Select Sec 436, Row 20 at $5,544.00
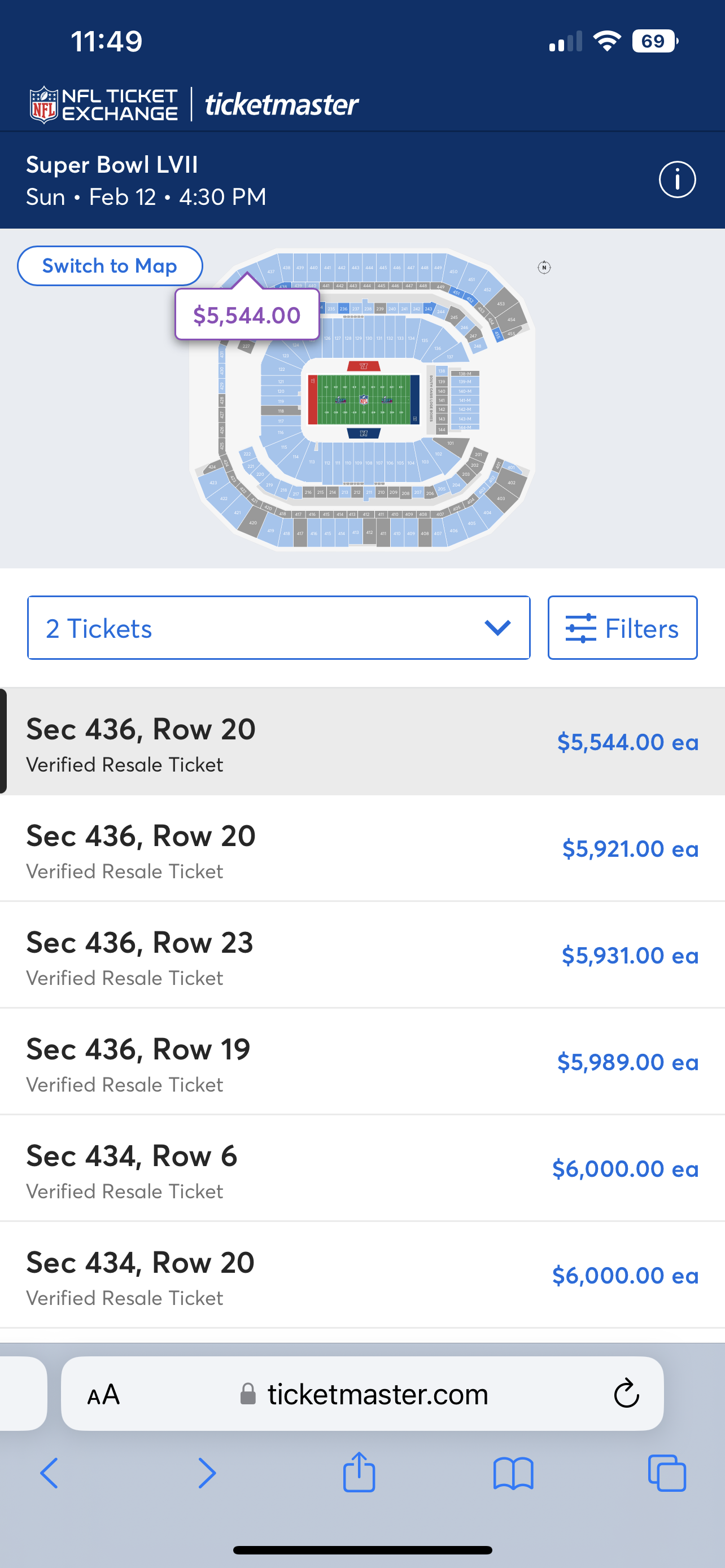This screenshot has height=1568, width=725. click(x=363, y=742)
